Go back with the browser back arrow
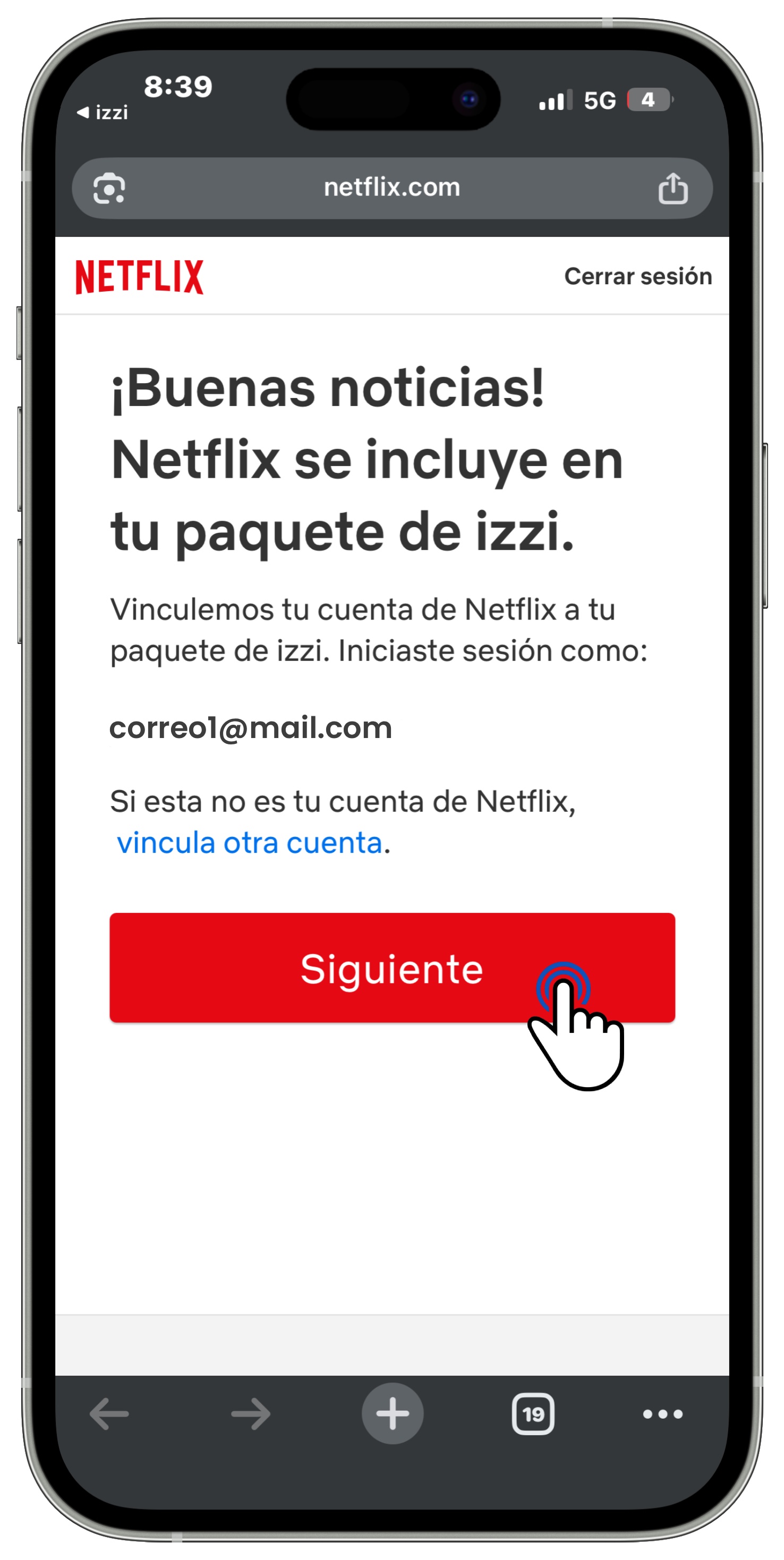The width and height of the screenshot is (784, 1560). click(x=109, y=1414)
